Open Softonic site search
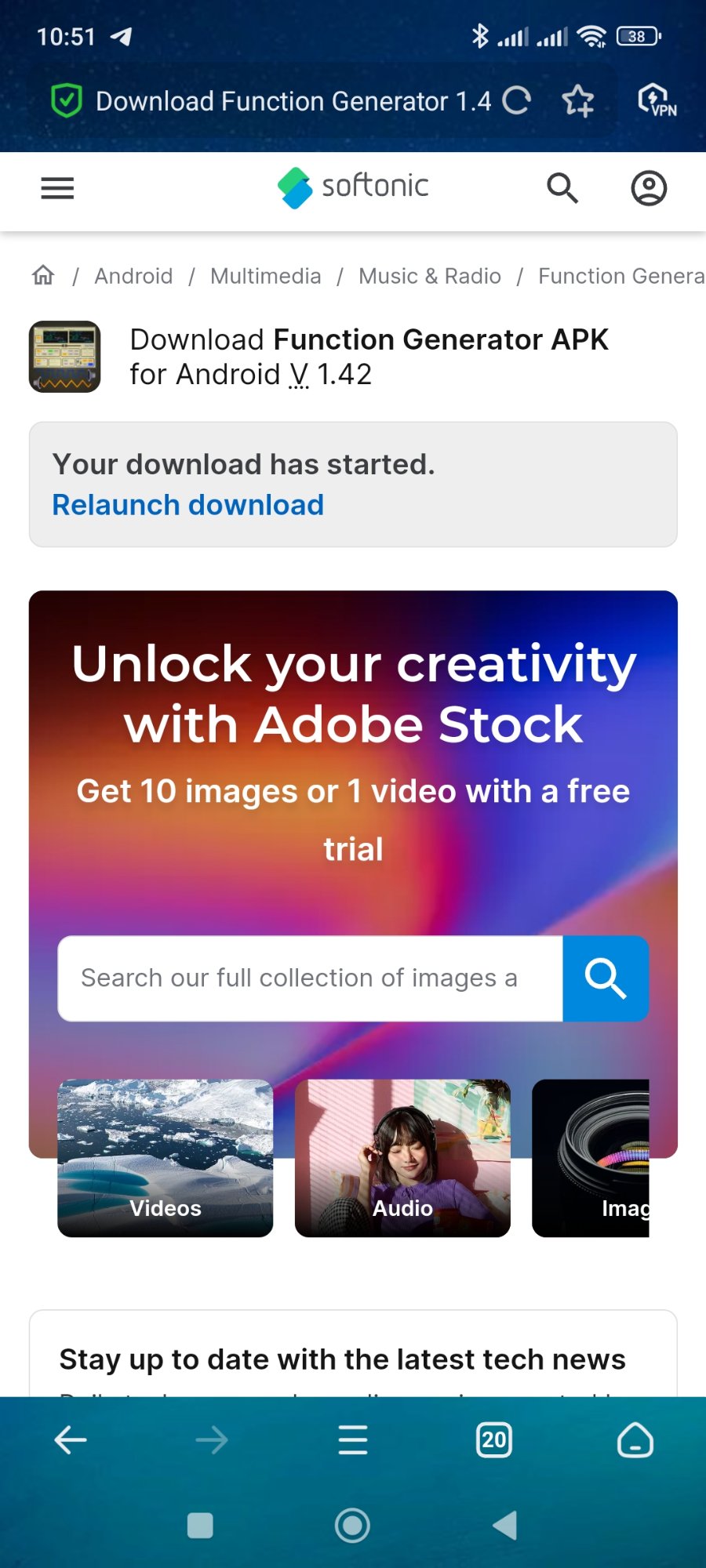Image resolution: width=706 pixels, height=1568 pixels. click(x=562, y=188)
